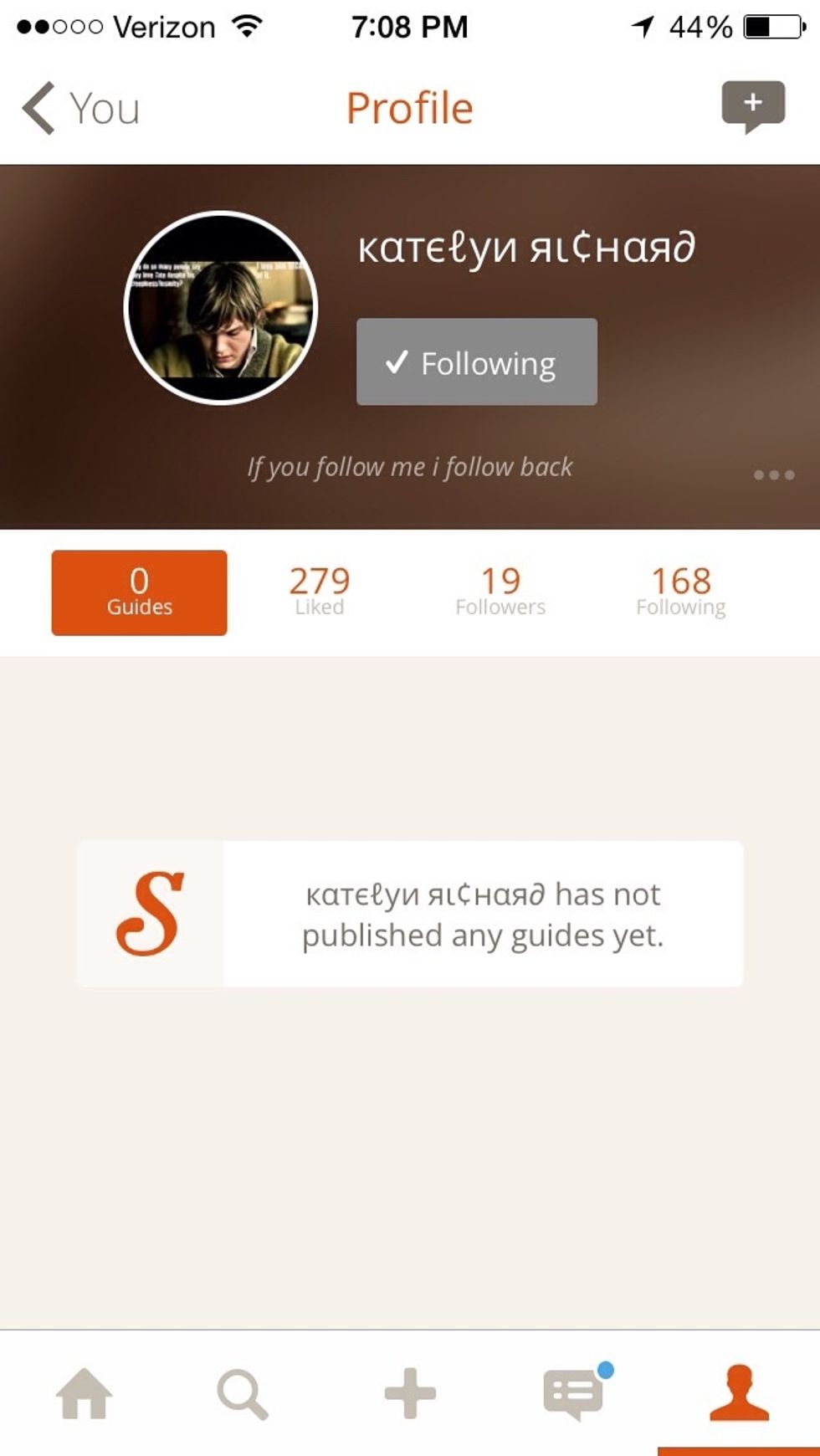The width and height of the screenshot is (820, 1456).
Task: Start a new message from the plus bubble icon
Action: 753,106
